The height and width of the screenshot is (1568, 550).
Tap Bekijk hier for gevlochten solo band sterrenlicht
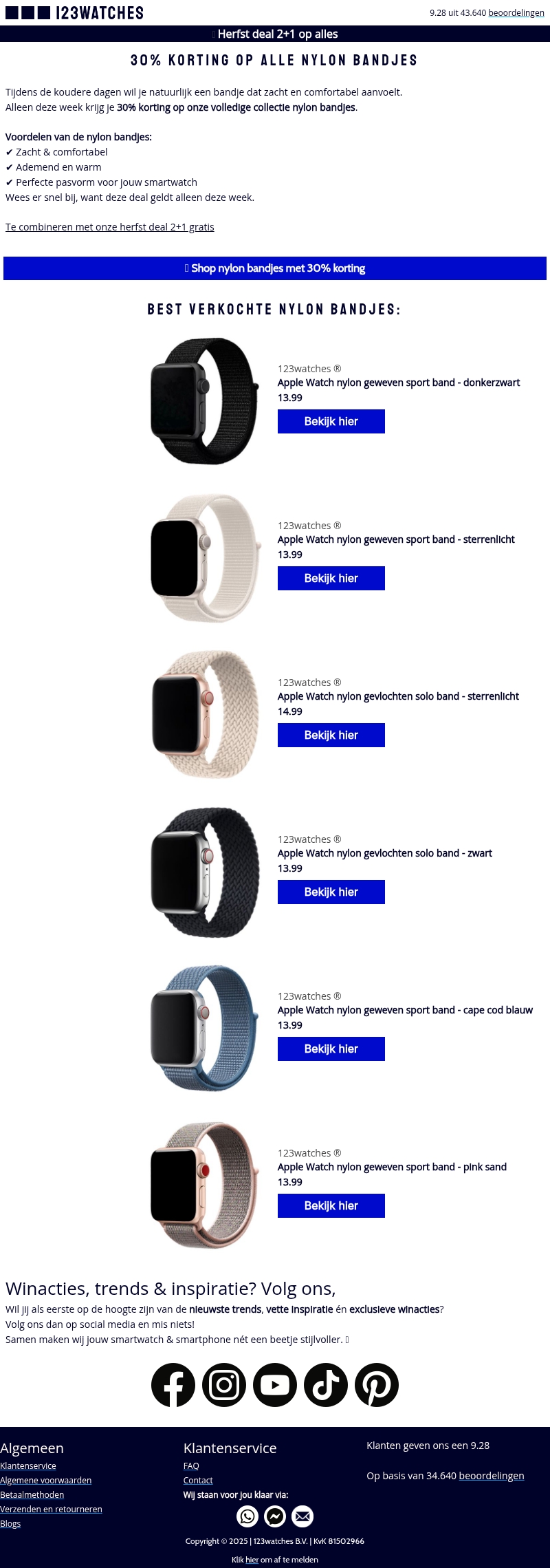click(331, 735)
